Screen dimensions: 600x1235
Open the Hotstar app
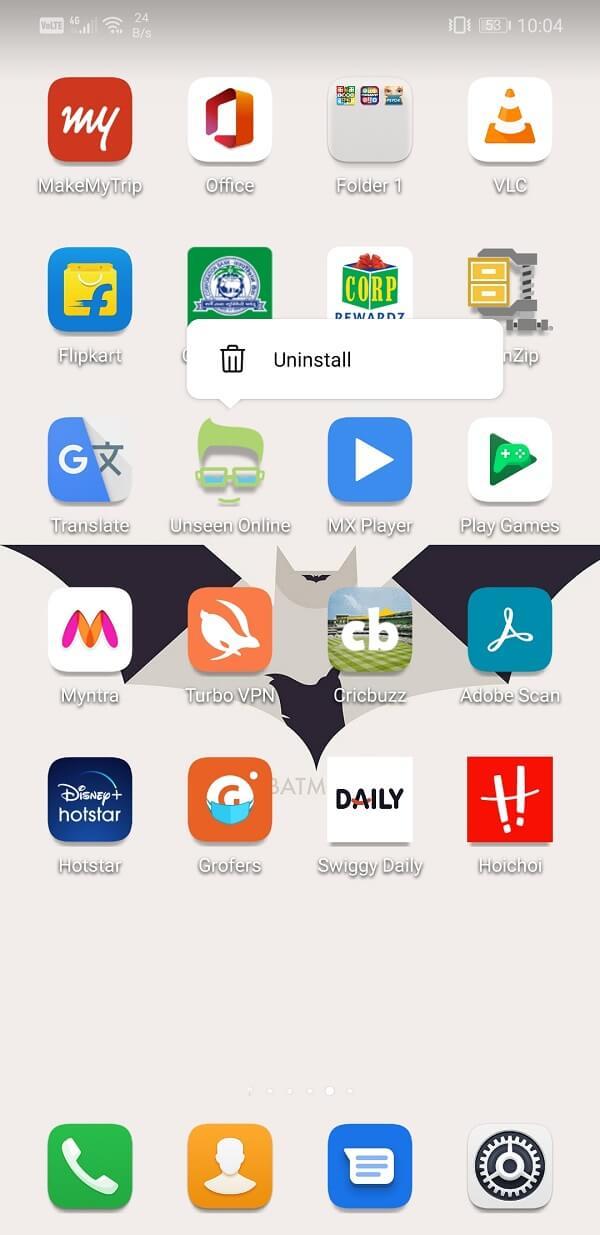(x=90, y=800)
